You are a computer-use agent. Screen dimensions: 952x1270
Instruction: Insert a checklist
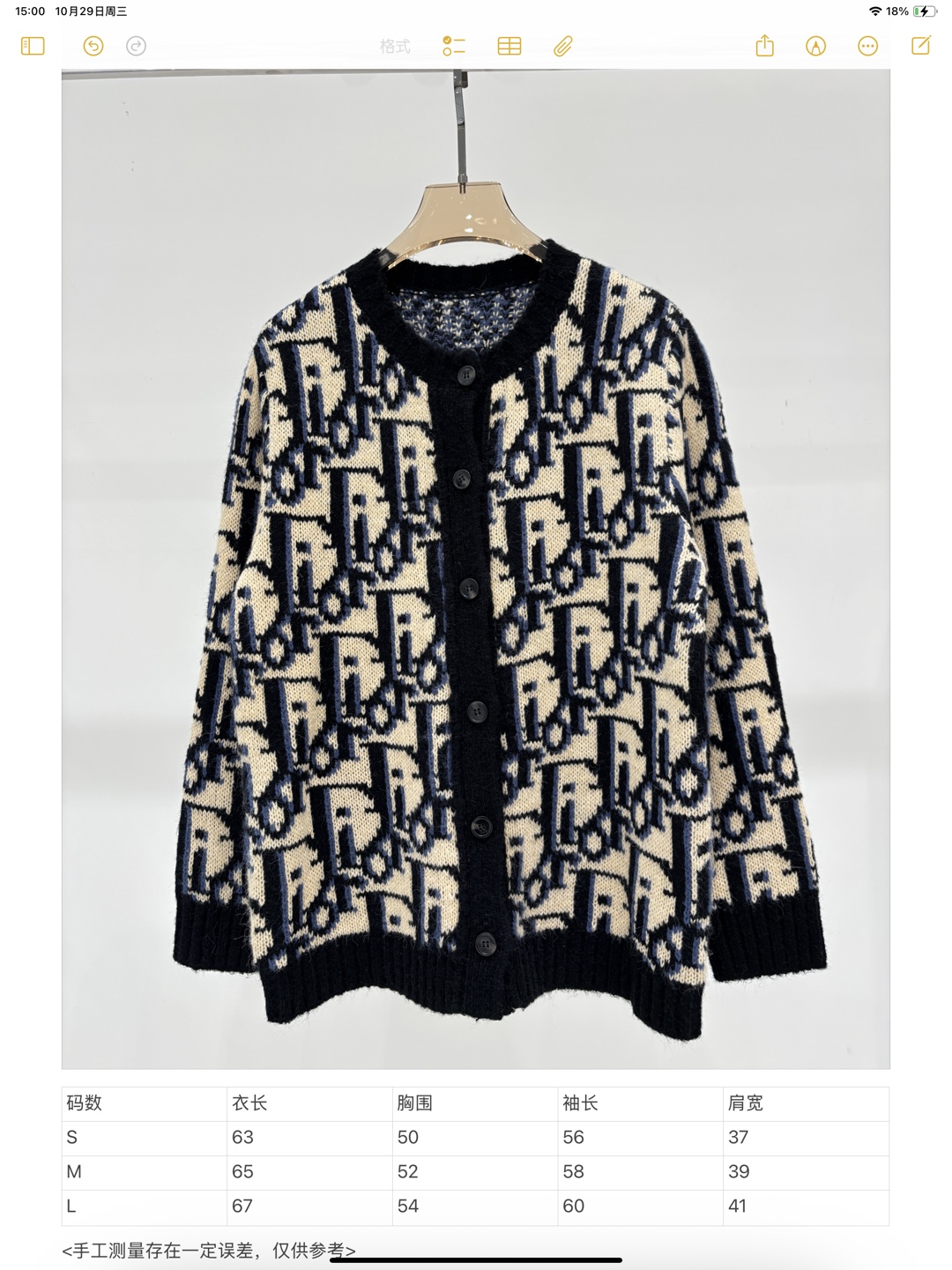(454, 46)
